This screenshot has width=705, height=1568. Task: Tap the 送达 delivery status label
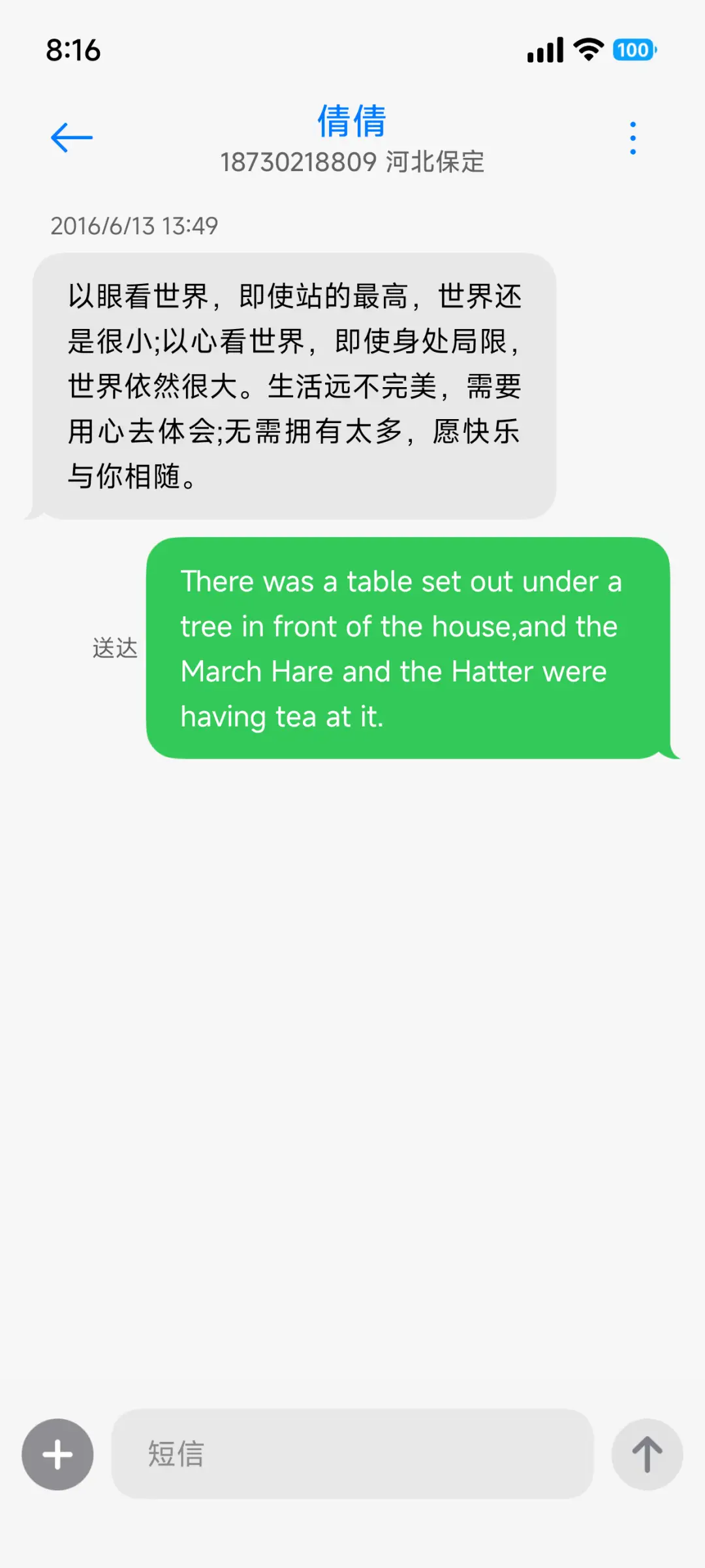(x=114, y=648)
